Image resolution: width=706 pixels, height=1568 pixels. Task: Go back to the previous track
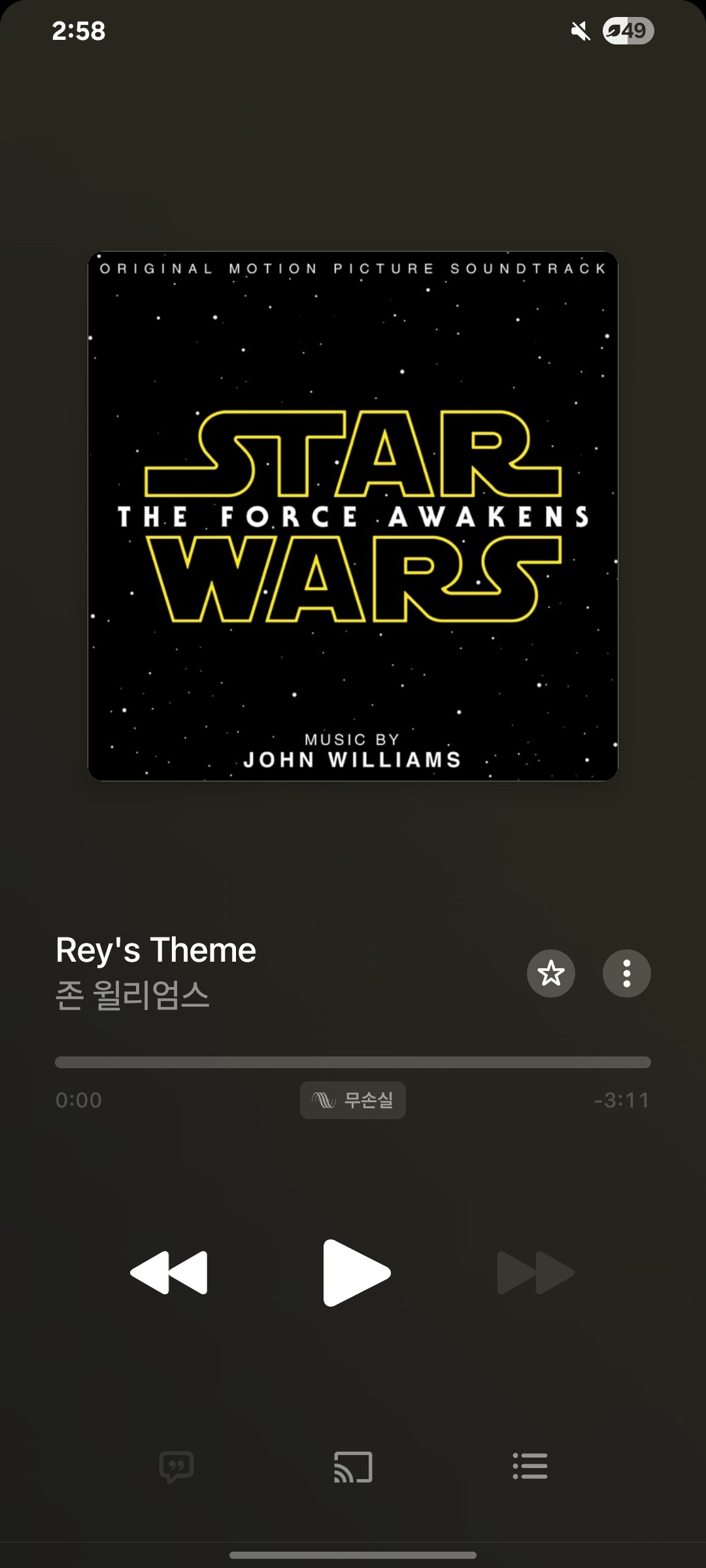(x=169, y=1273)
